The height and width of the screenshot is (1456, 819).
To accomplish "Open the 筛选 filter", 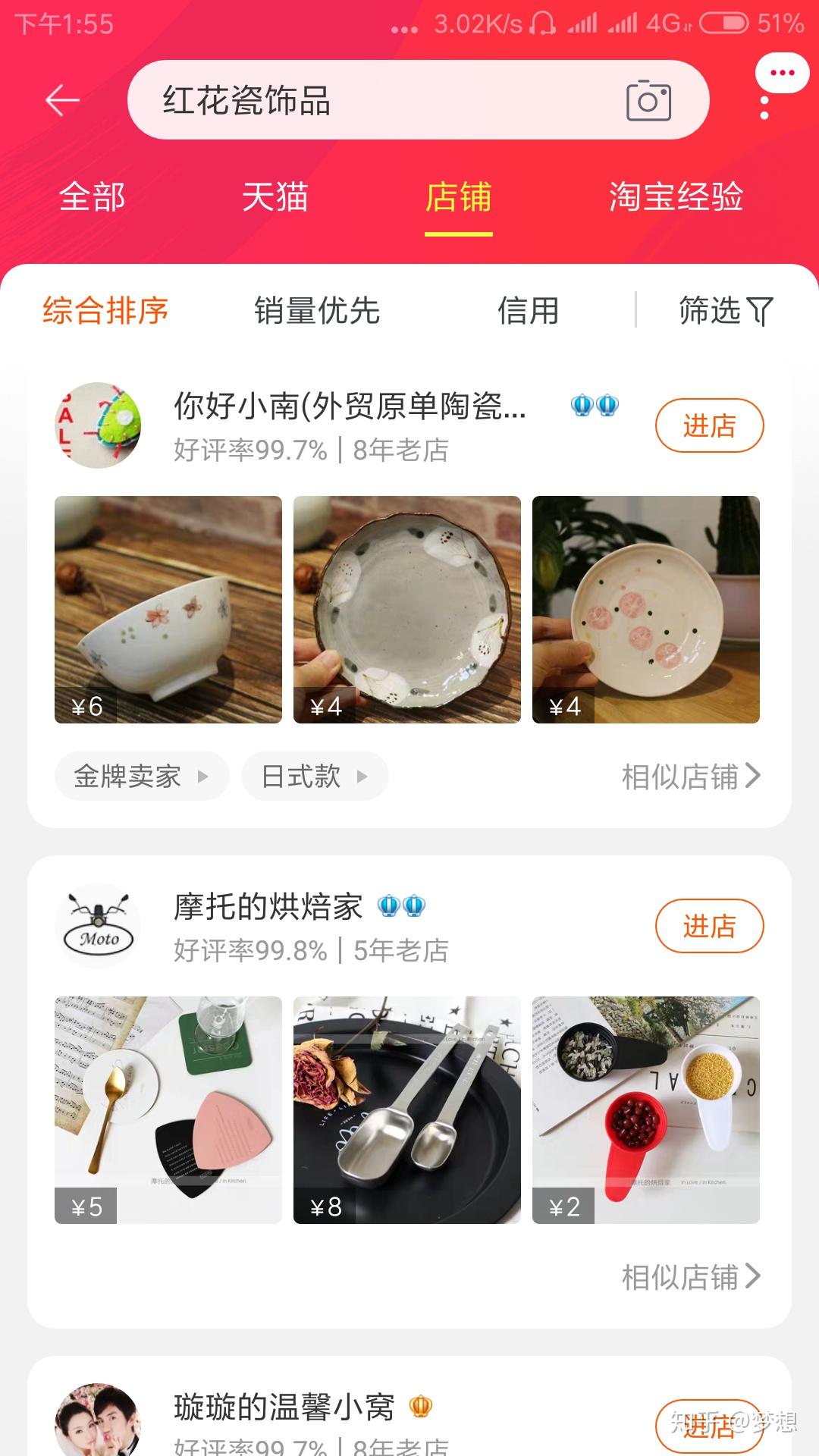I will point(726,311).
